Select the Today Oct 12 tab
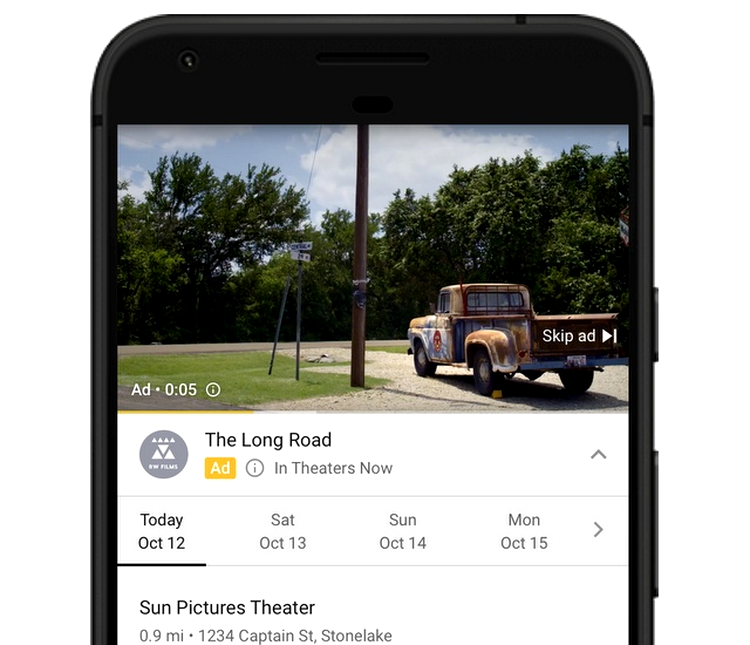 (161, 531)
